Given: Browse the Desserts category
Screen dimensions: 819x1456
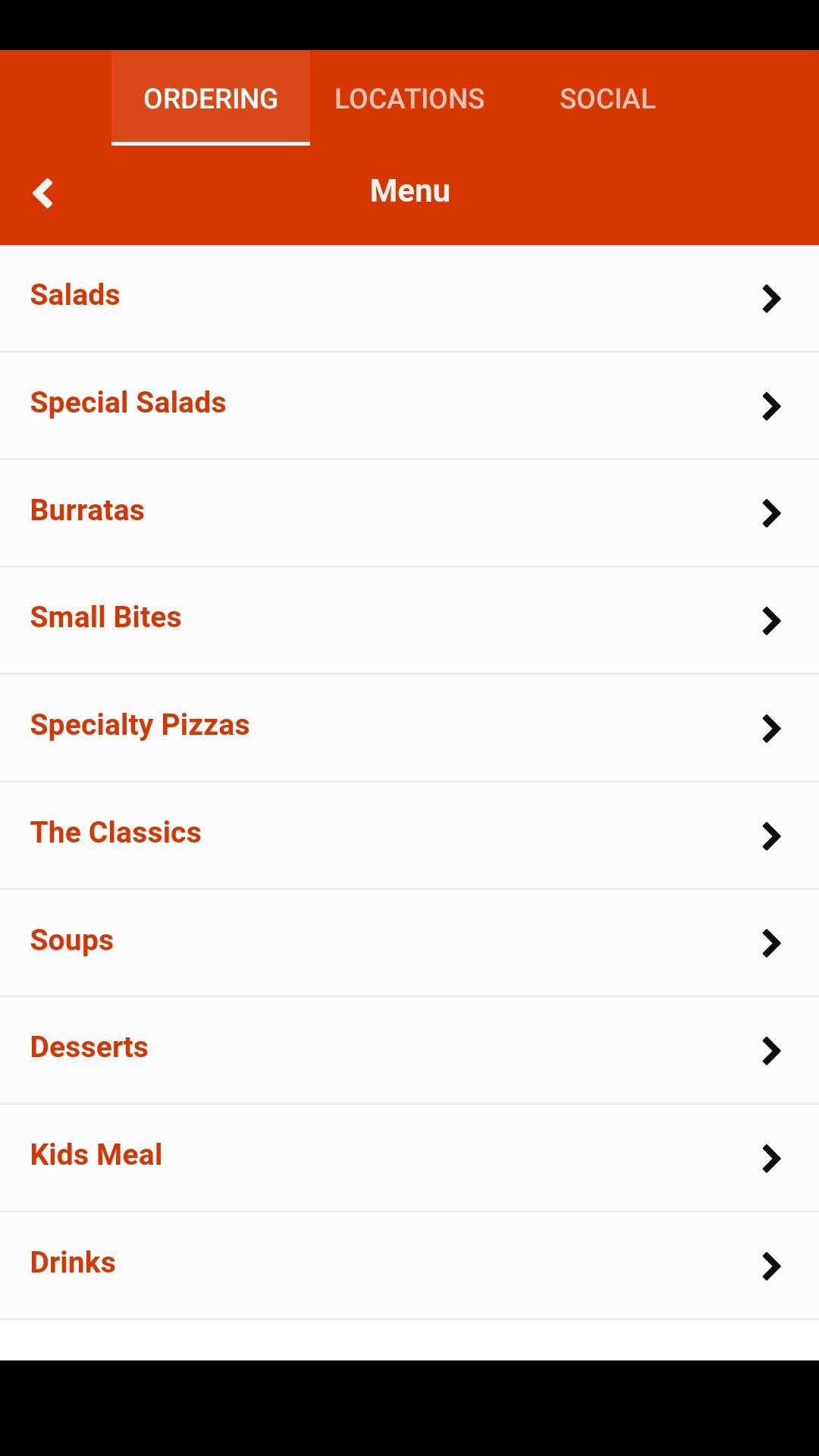Looking at the screenshot, I should pos(409,1050).
